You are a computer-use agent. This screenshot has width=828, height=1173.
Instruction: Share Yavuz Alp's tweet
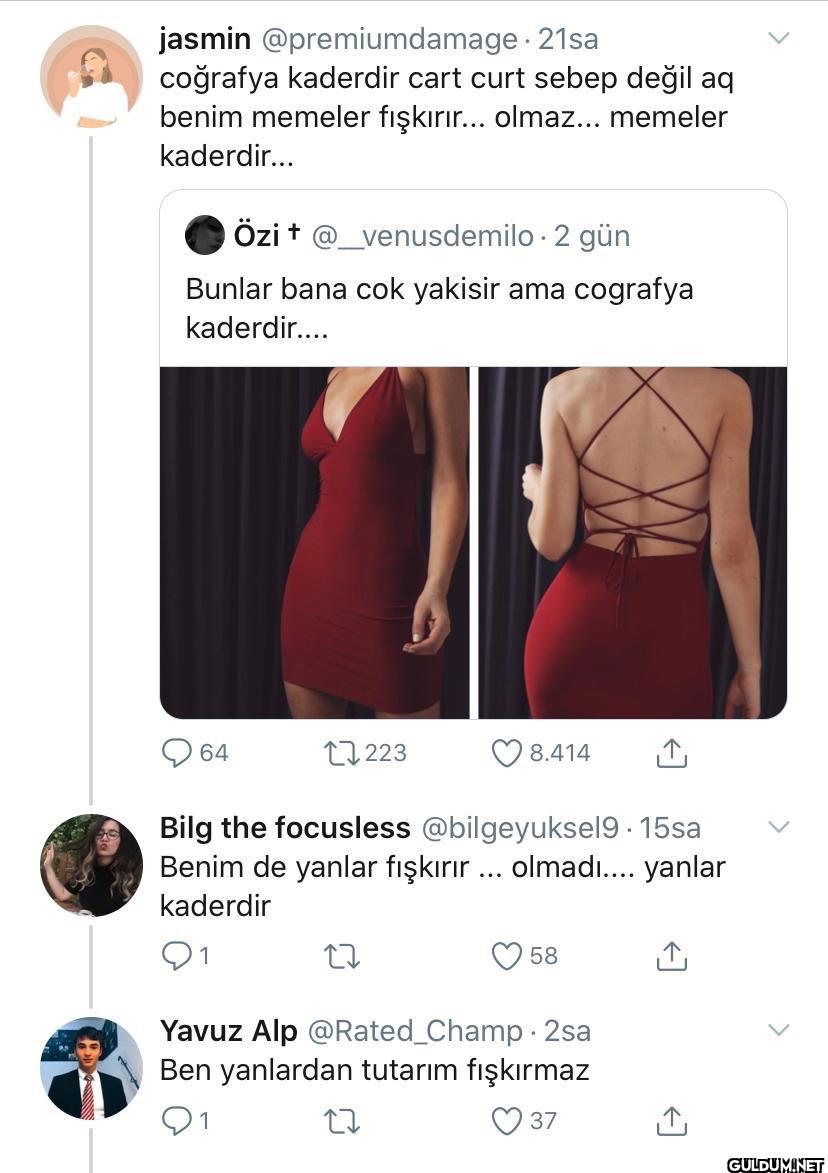671,1121
